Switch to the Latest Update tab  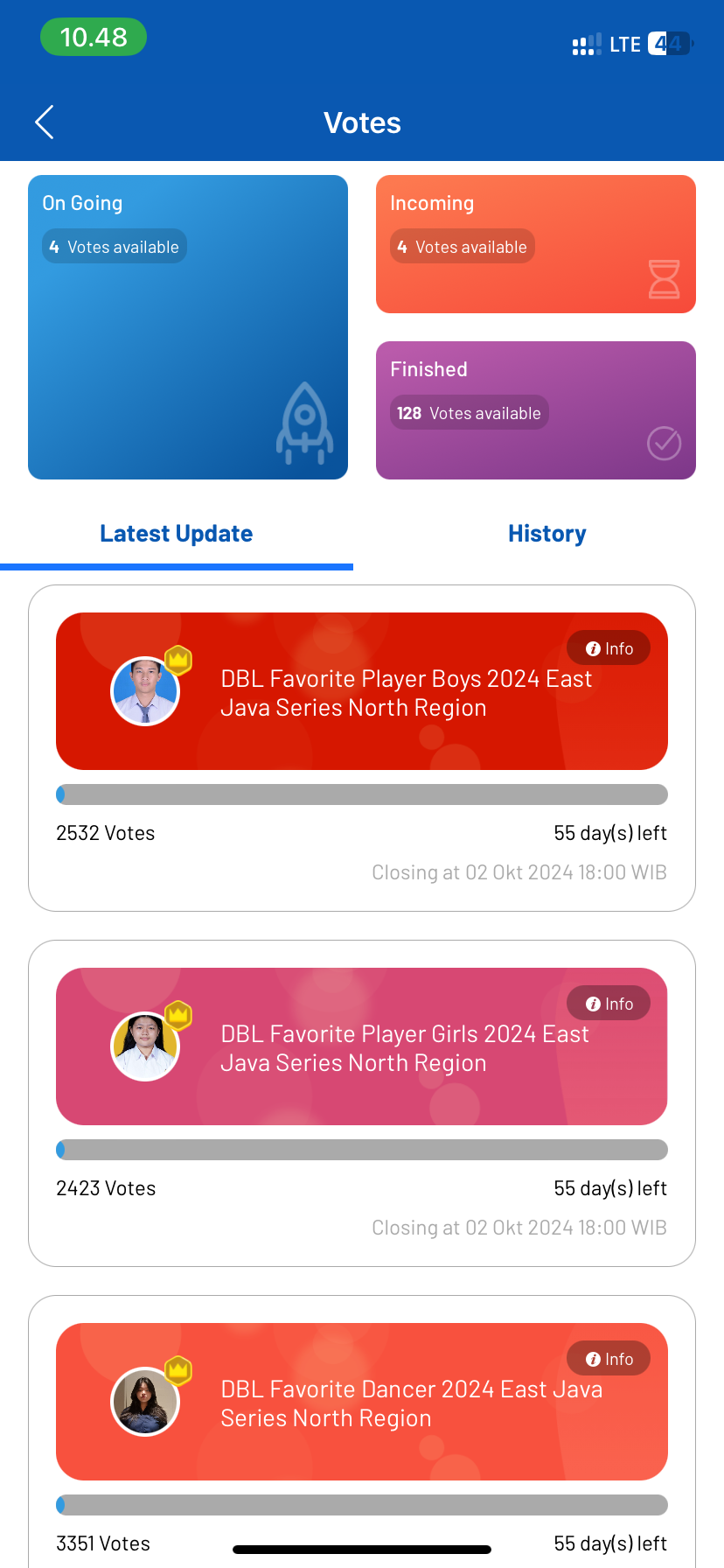(177, 534)
